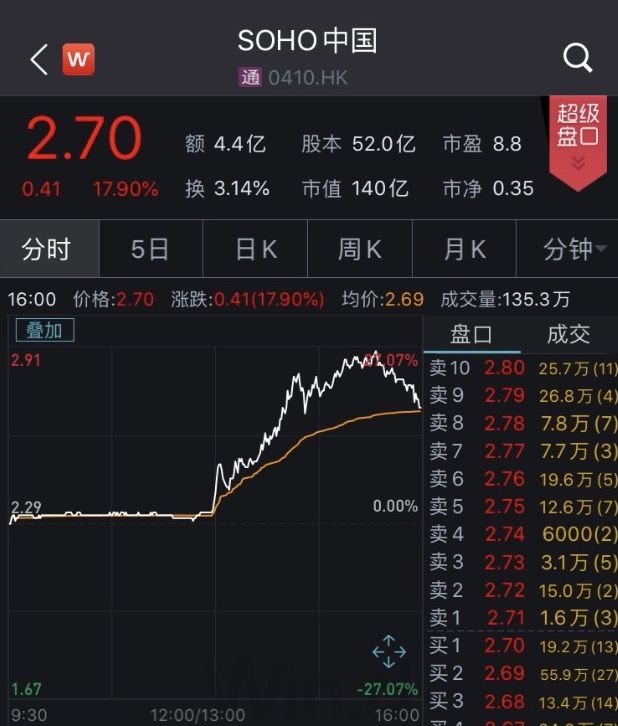Open the red W home icon
The height and width of the screenshot is (726, 618).
coord(79,59)
